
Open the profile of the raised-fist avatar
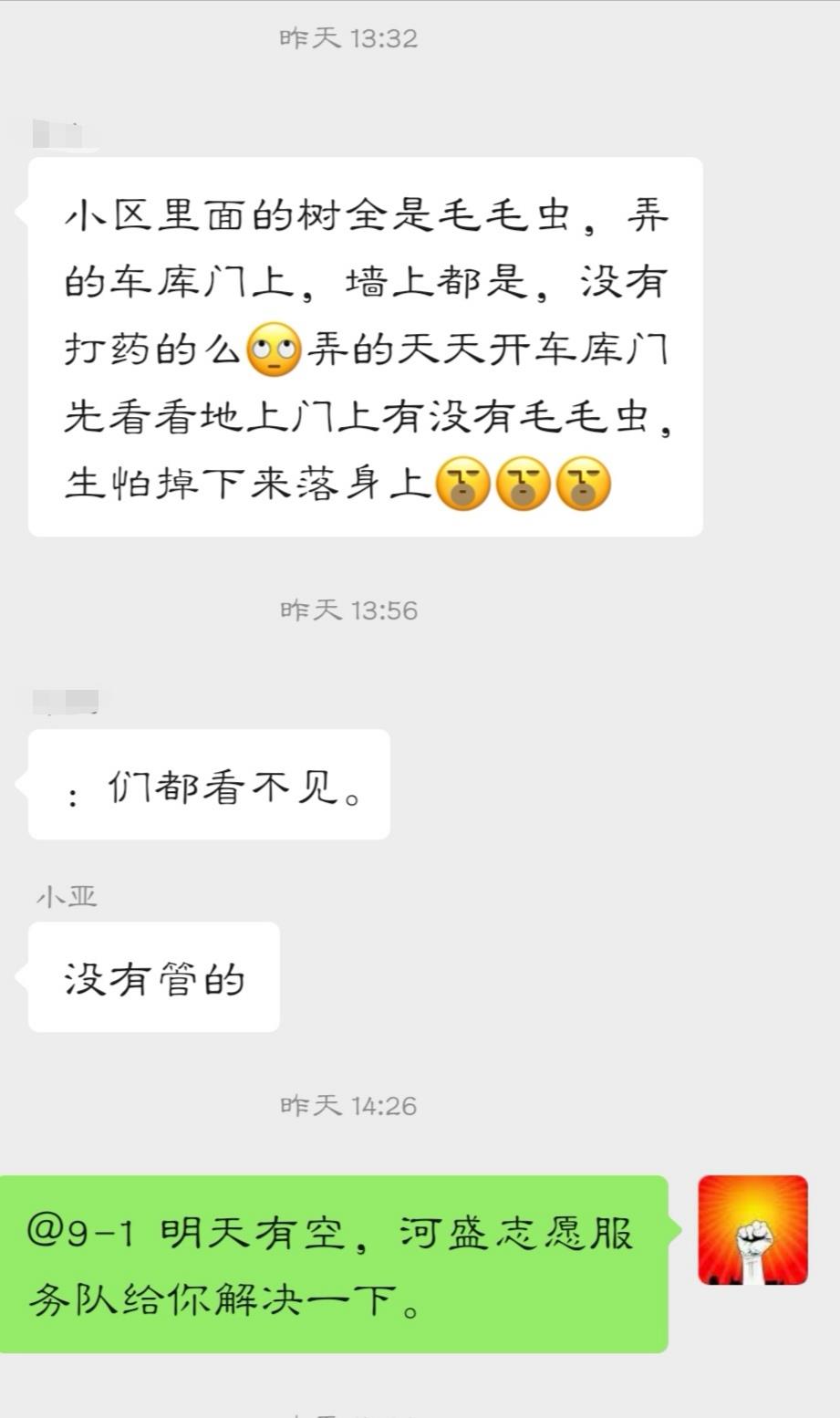752,1230
